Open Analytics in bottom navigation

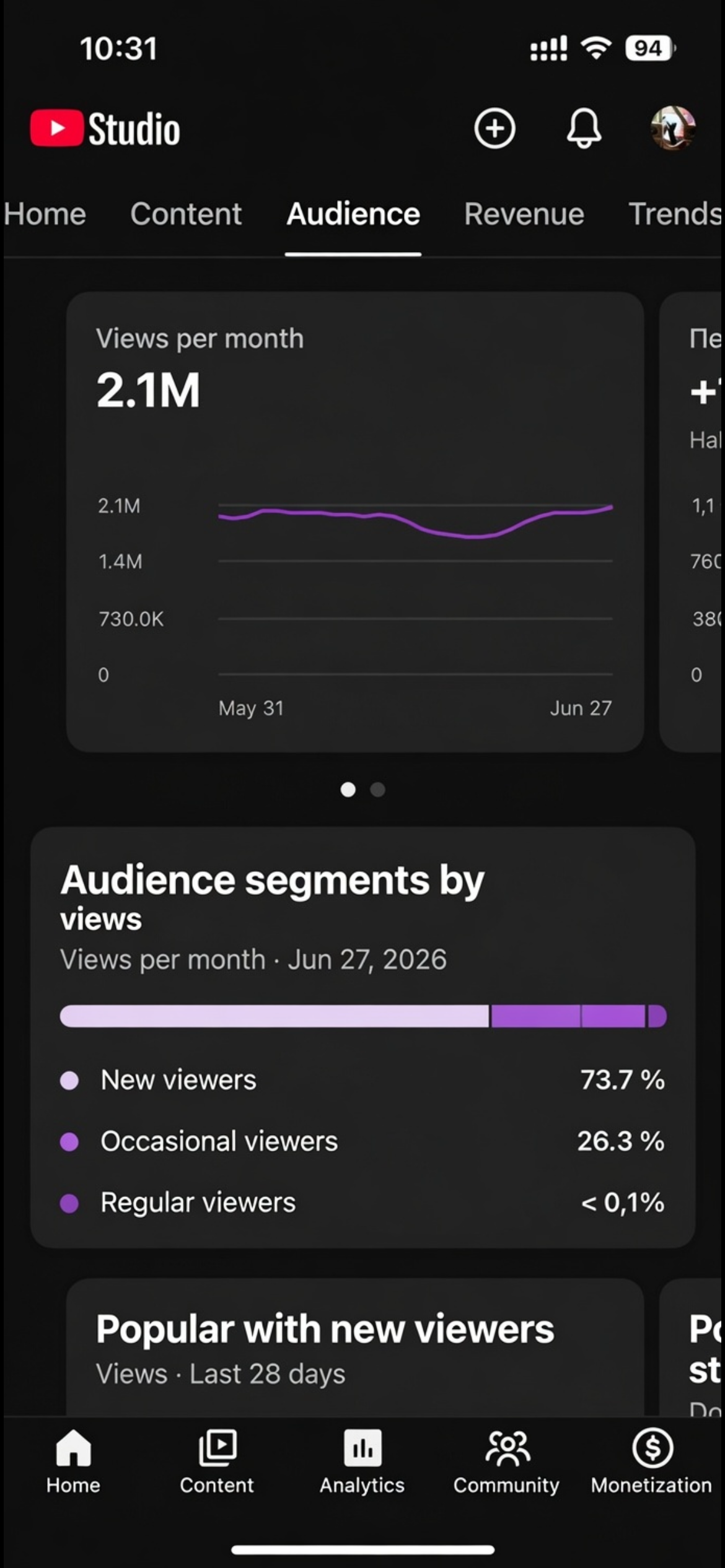pyautogui.click(x=362, y=1461)
